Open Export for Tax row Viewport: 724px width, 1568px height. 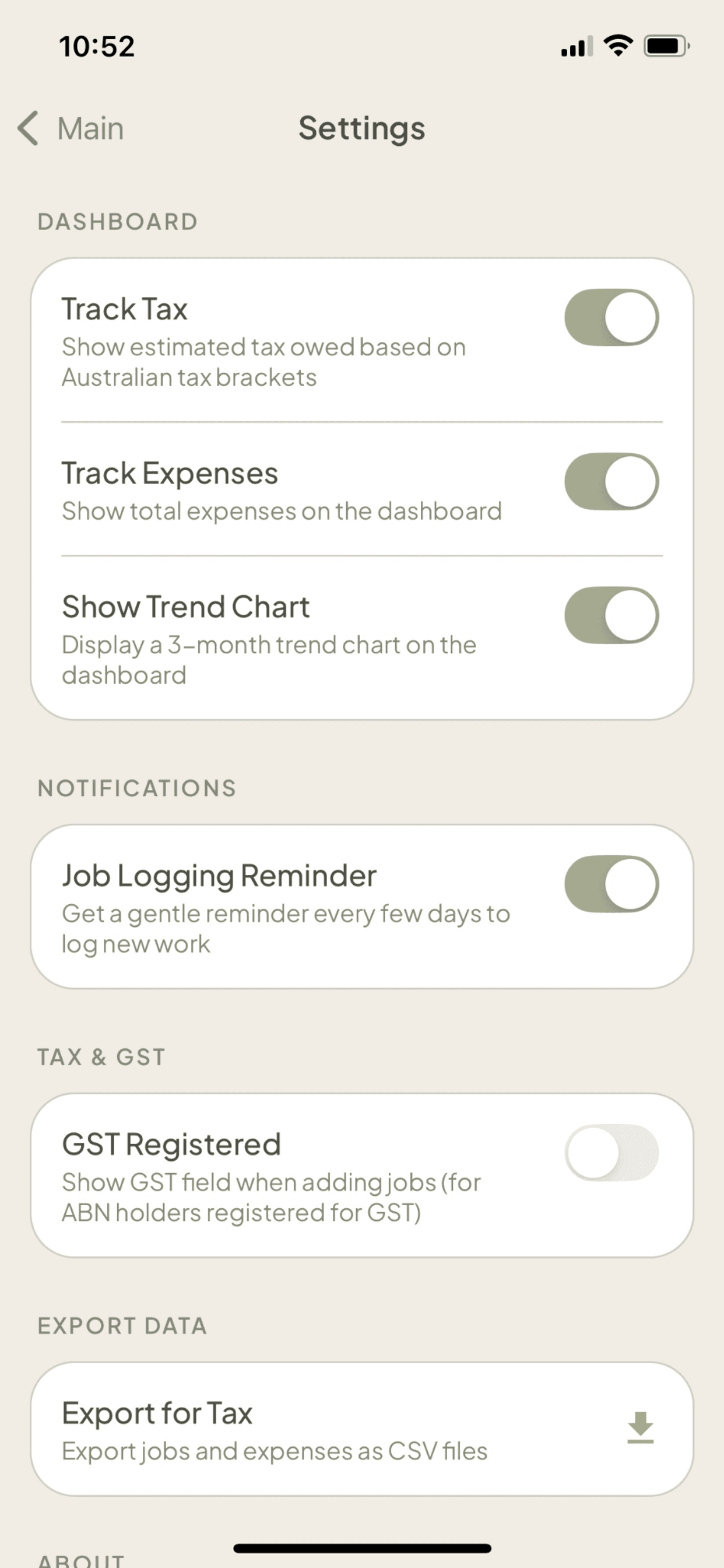(361, 1429)
